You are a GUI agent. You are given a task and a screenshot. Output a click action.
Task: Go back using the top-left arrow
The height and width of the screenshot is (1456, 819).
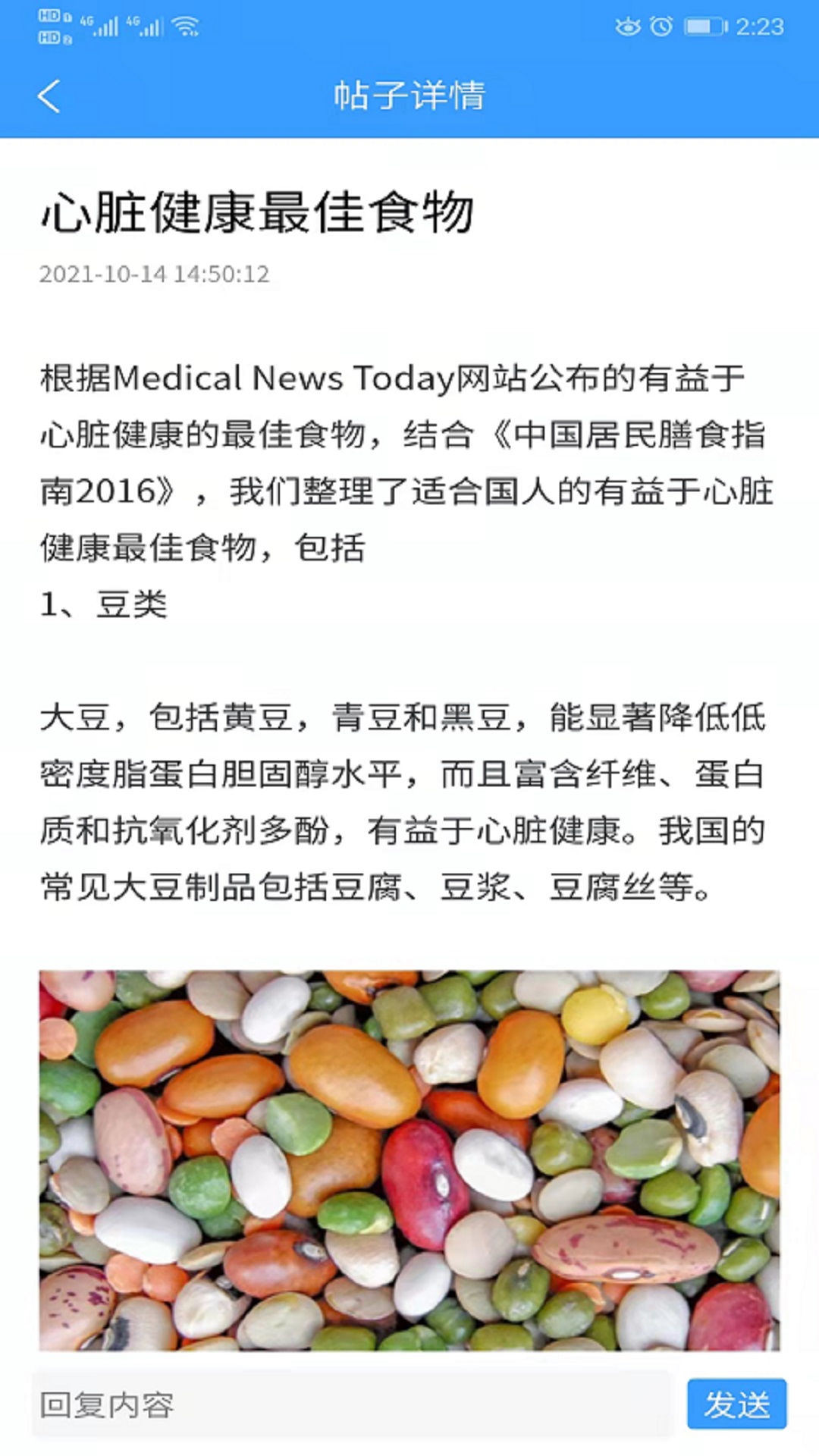[49, 97]
